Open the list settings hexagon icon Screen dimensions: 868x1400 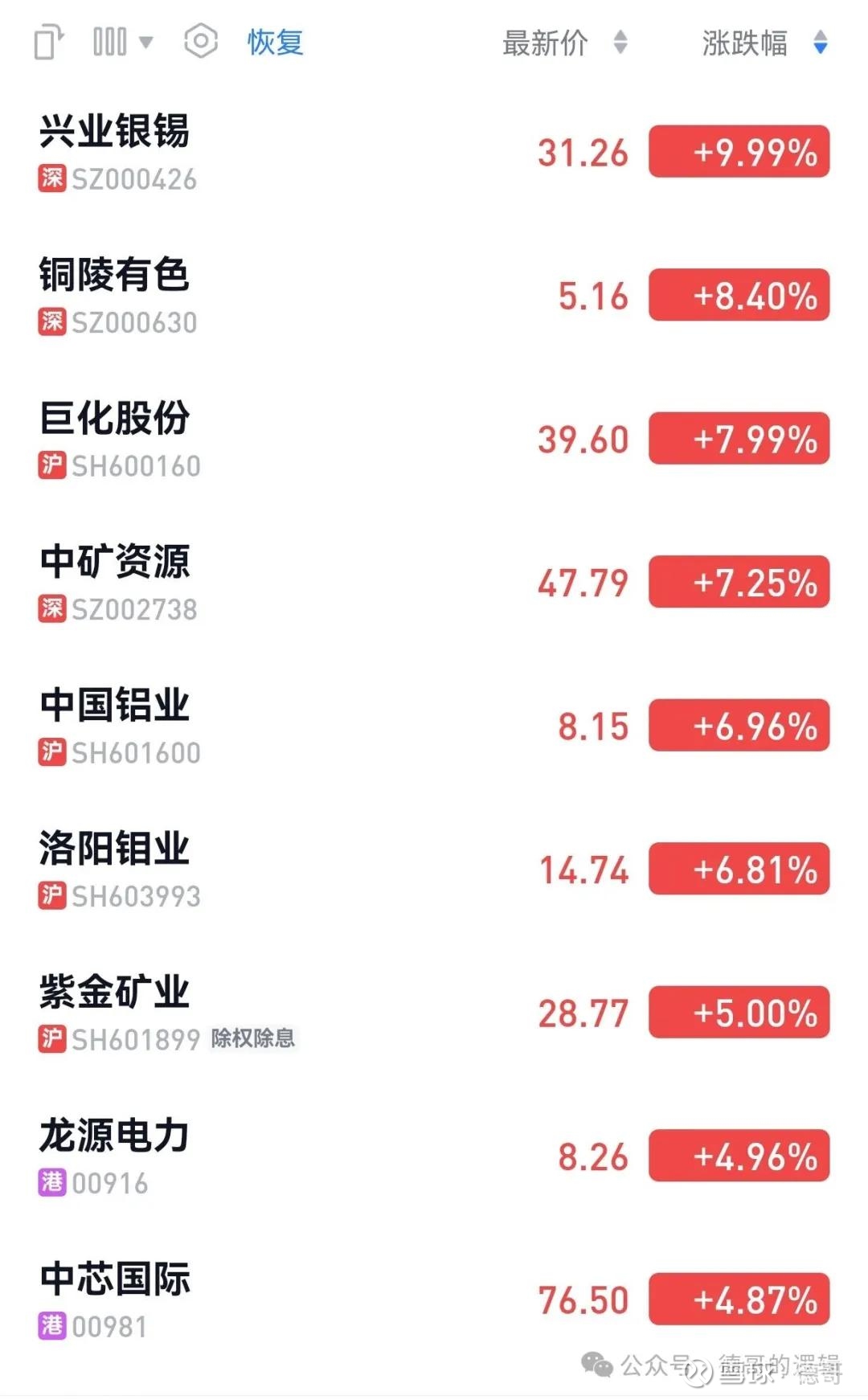[200, 41]
